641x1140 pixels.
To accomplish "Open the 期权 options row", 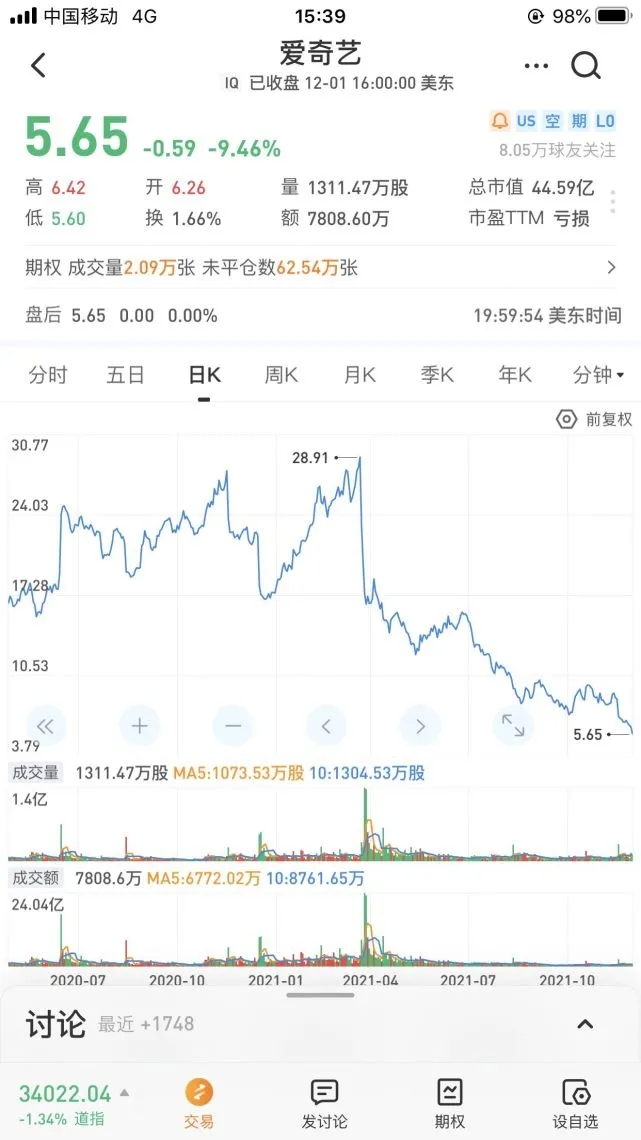I will (320, 267).
